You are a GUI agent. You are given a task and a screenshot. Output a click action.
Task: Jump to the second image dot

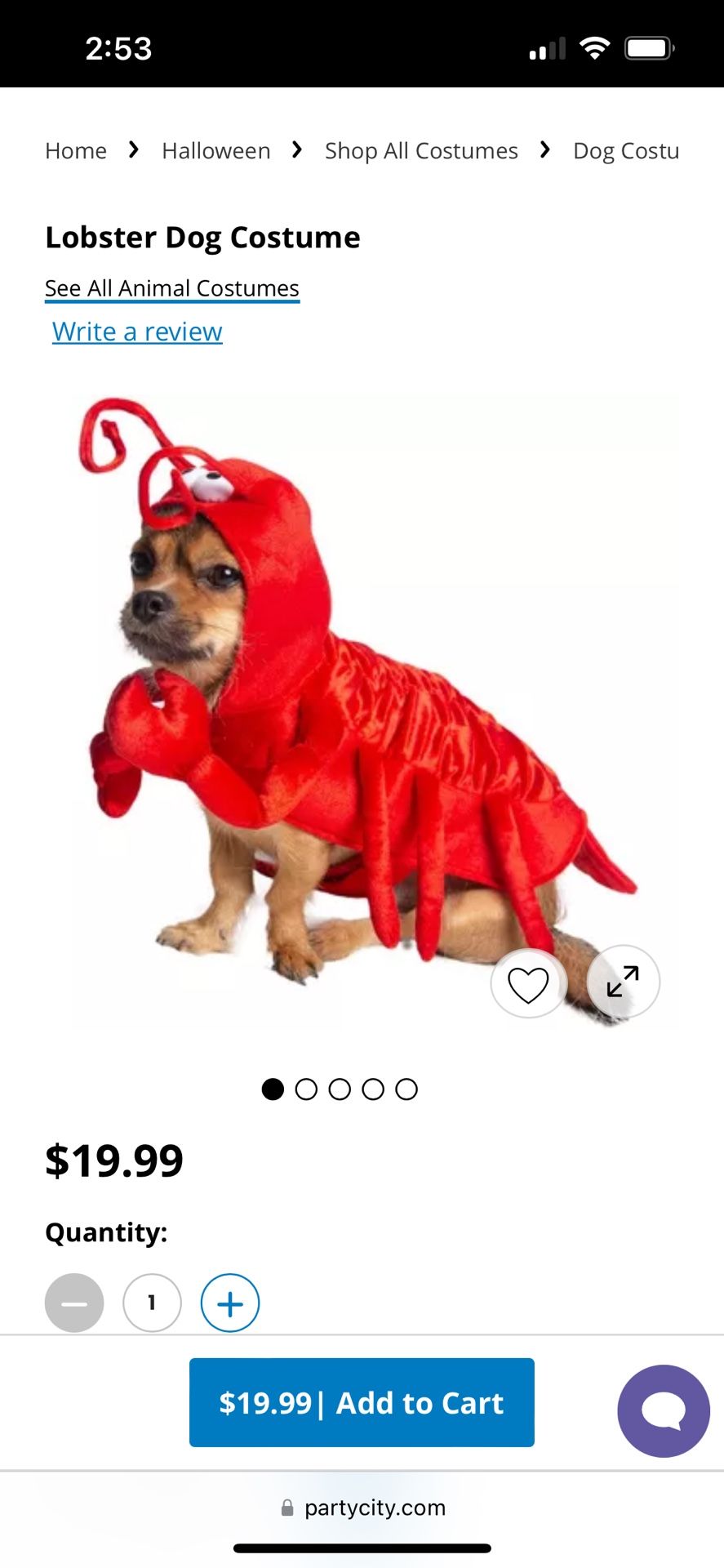(306, 1089)
